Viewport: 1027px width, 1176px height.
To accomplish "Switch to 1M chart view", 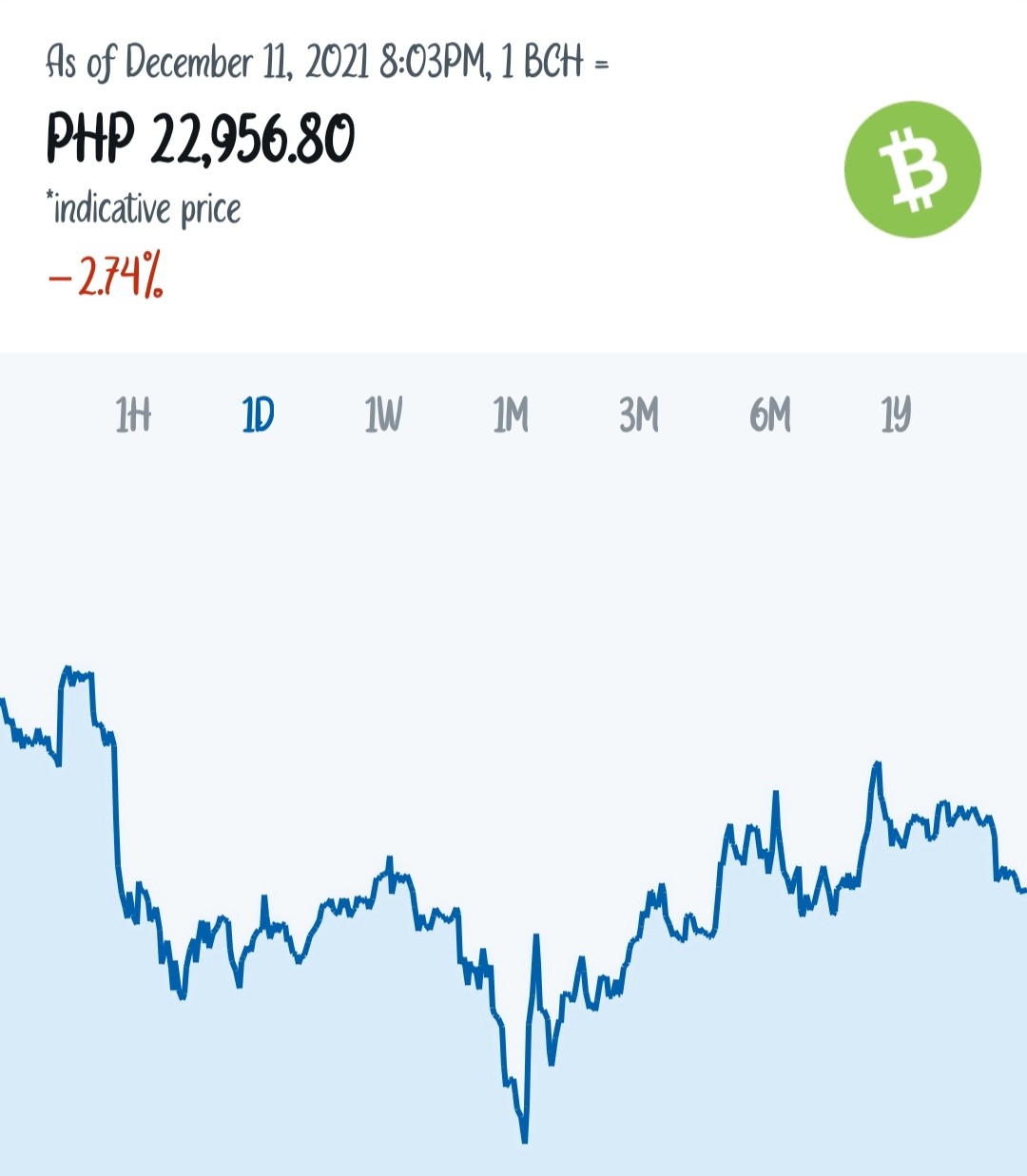I will (x=511, y=415).
